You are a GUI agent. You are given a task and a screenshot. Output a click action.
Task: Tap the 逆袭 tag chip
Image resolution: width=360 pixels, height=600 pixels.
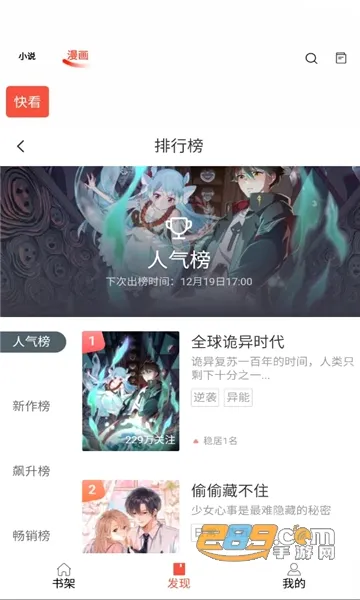tap(205, 398)
